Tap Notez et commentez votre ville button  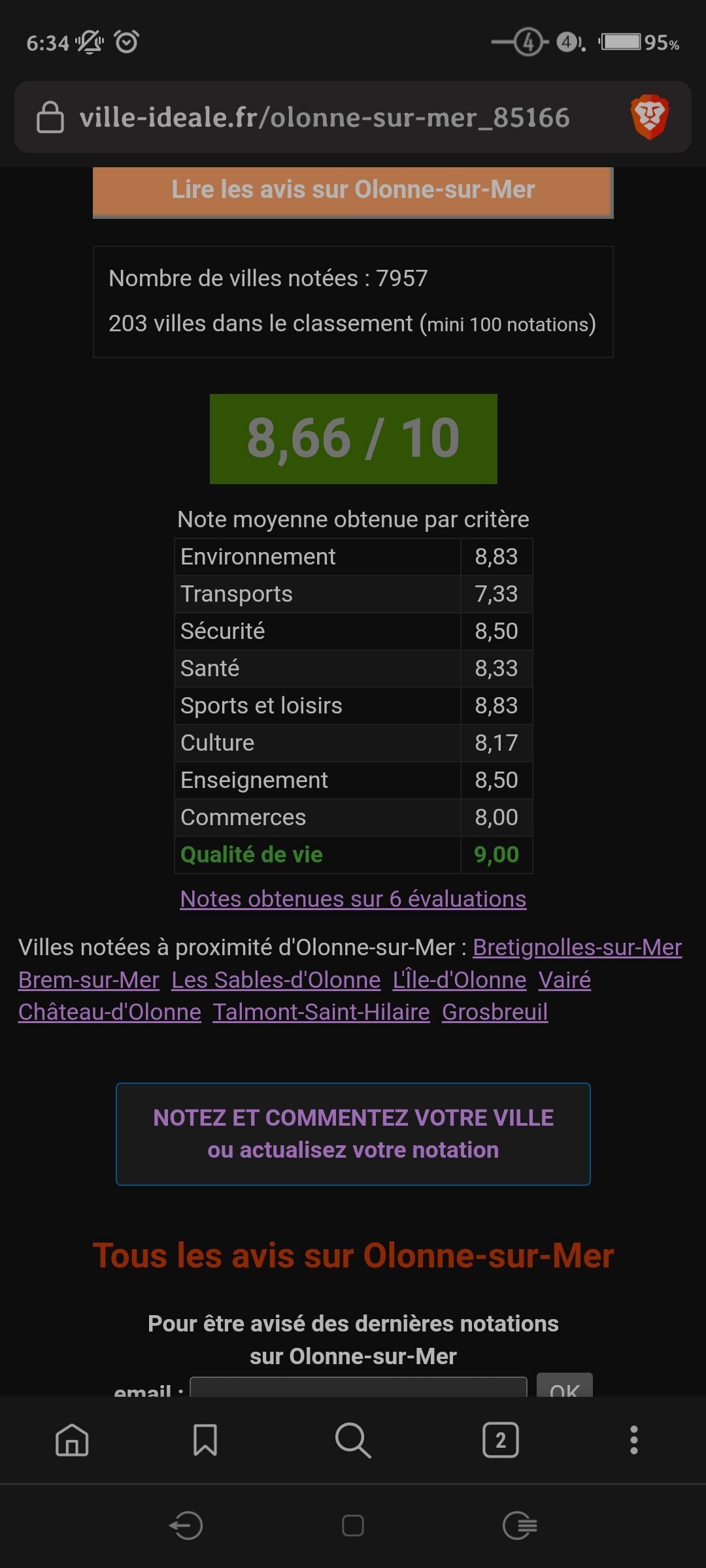(x=353, y=1134)
